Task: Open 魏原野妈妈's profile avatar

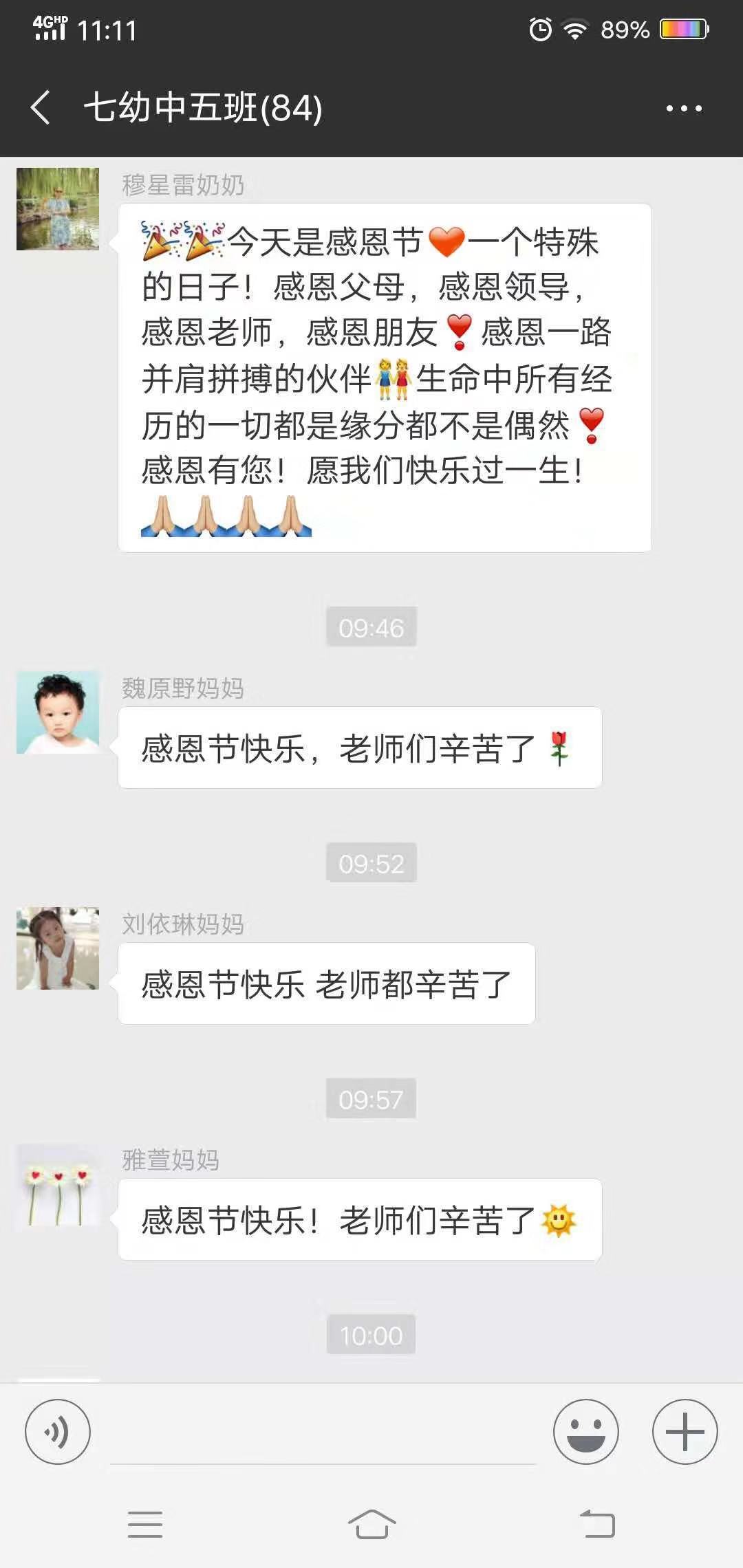Action: point(58,712)
